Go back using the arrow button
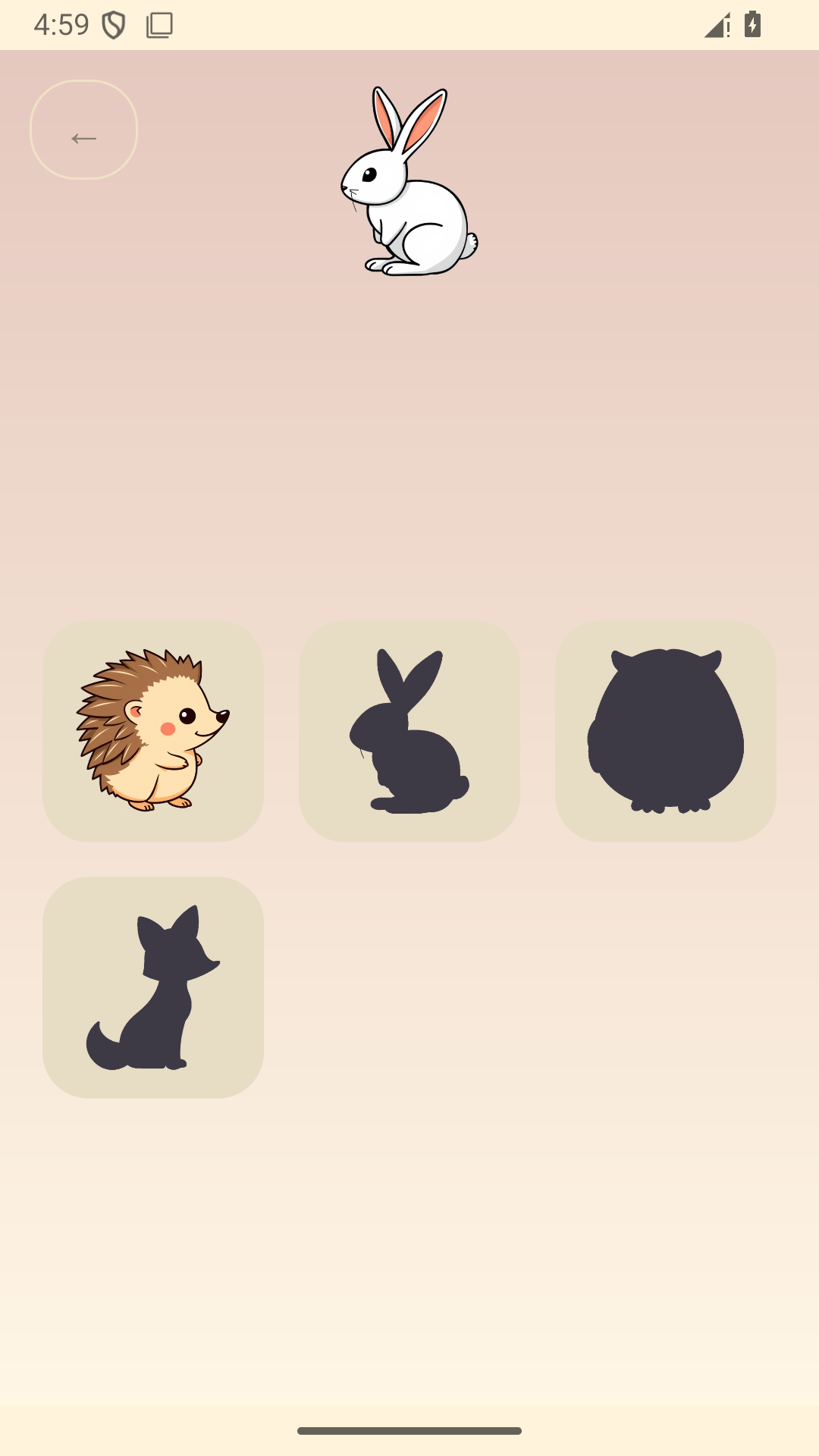Screen dimensions: 819x1456 (83, 130)
